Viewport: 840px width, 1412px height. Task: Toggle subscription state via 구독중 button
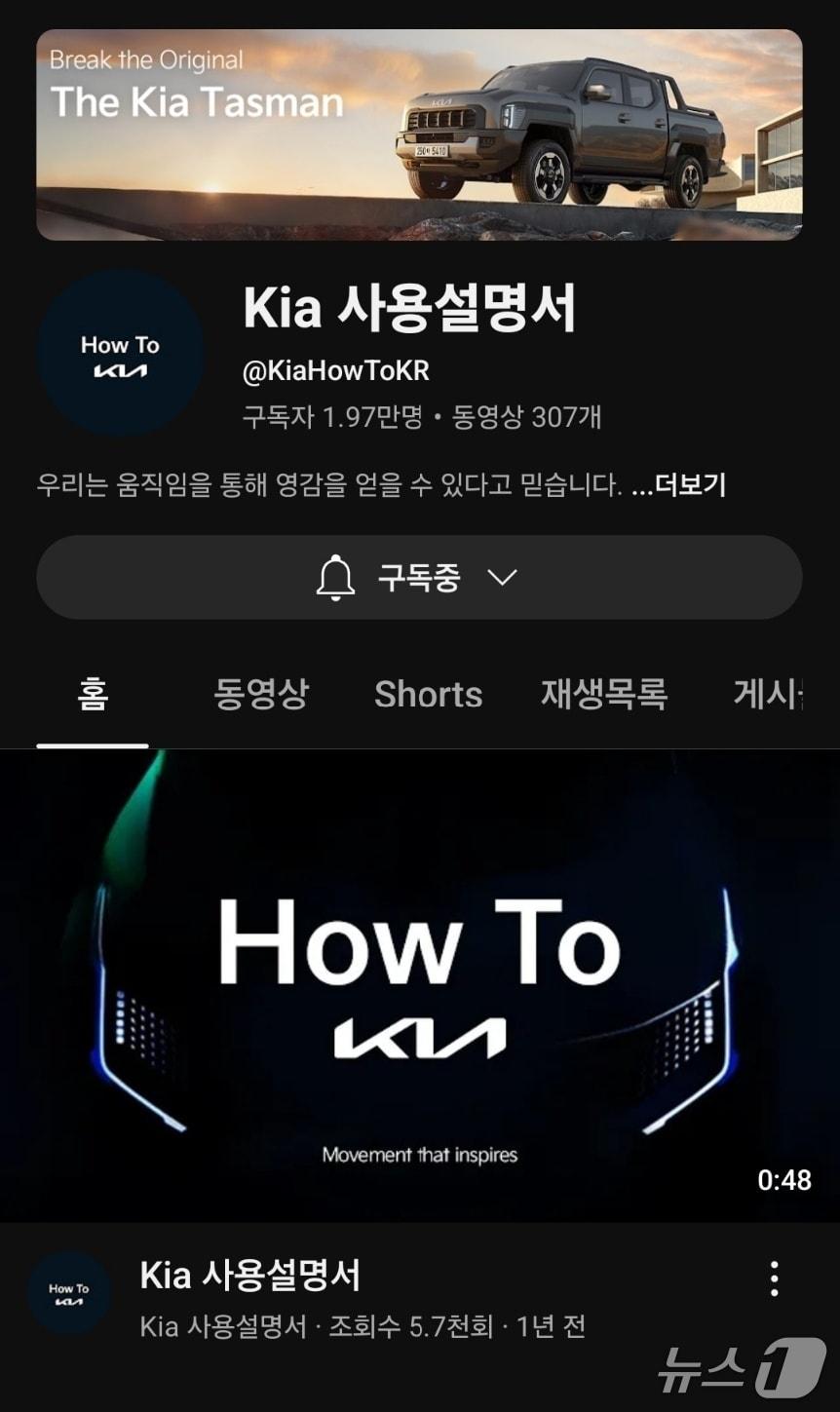pos(420,578)
